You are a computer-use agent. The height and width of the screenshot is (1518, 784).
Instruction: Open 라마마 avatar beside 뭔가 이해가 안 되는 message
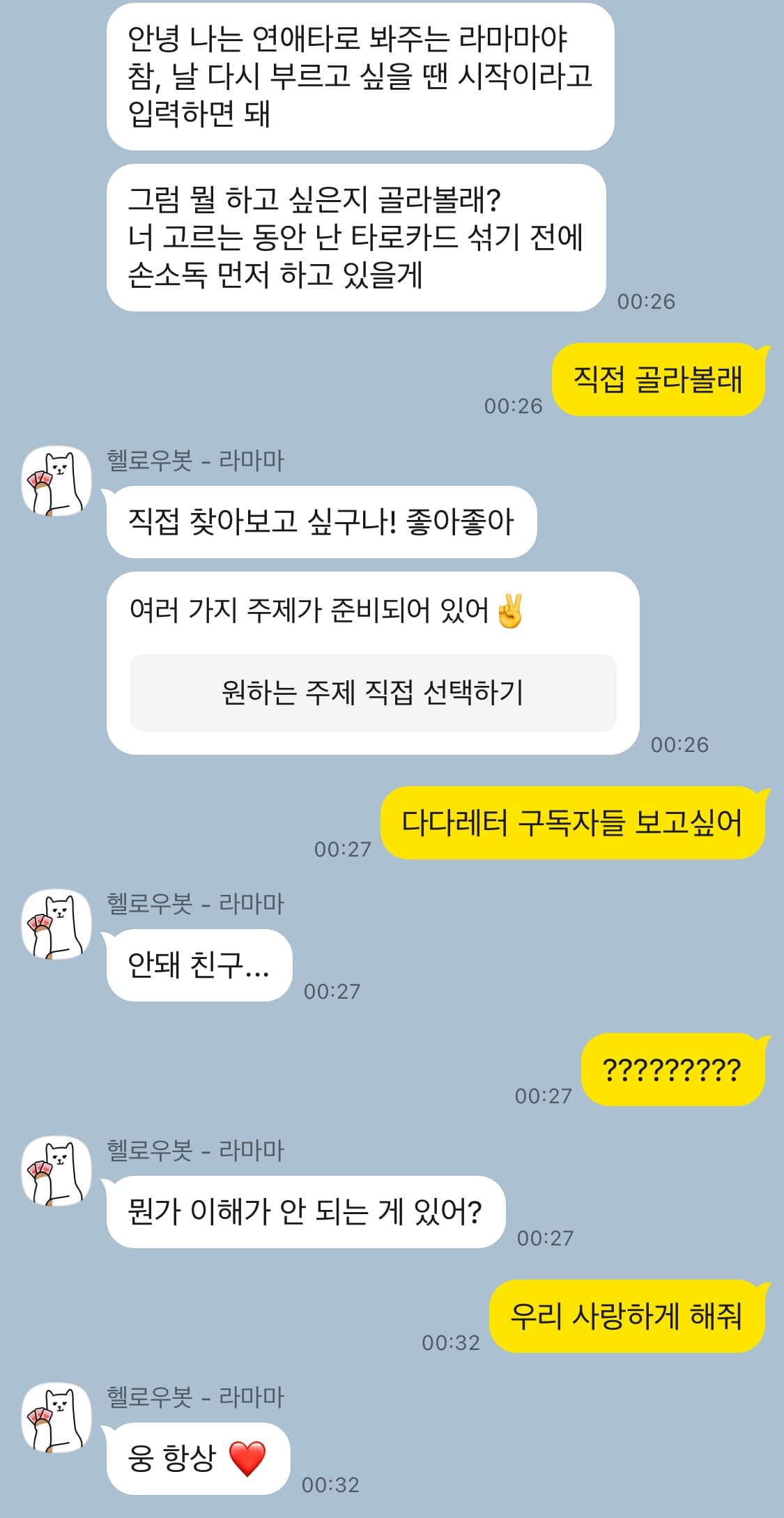(56, 1171)
